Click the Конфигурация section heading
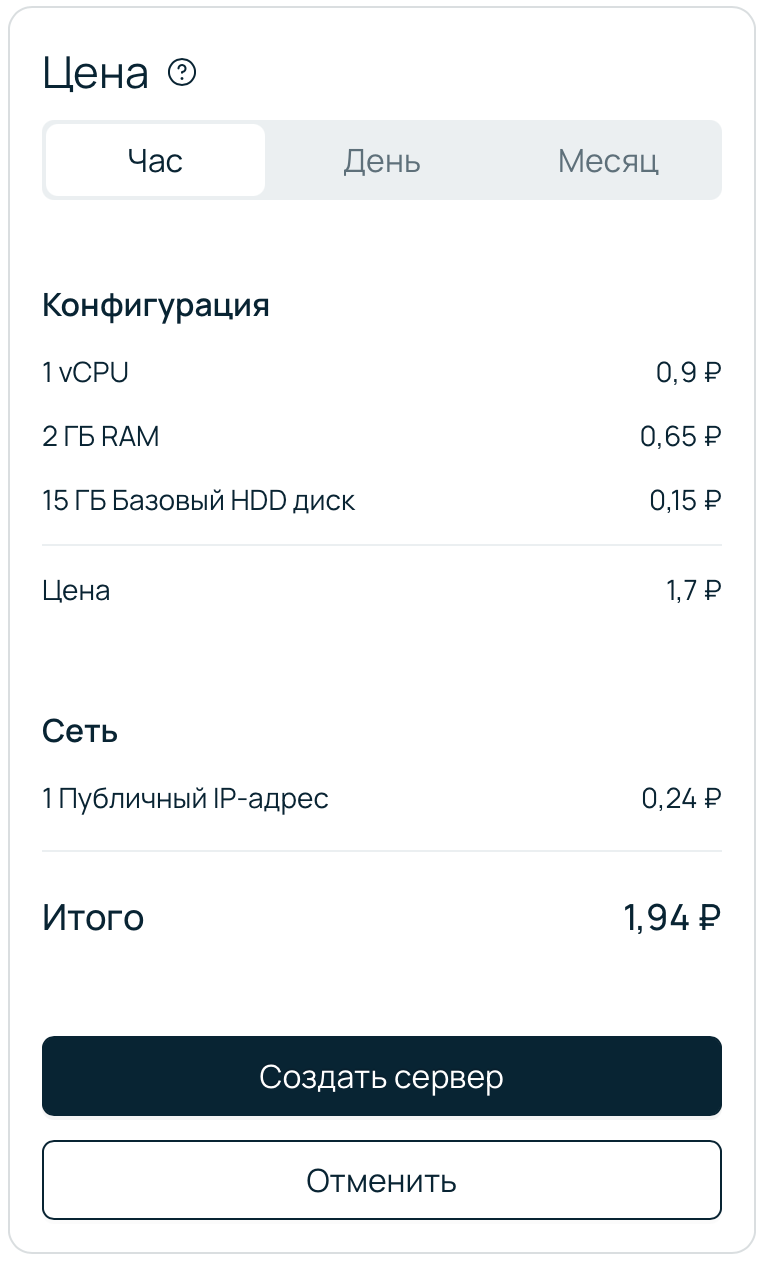Image resolution: width=768 pixels, height=1270 pixels. (x=156, y=305)
